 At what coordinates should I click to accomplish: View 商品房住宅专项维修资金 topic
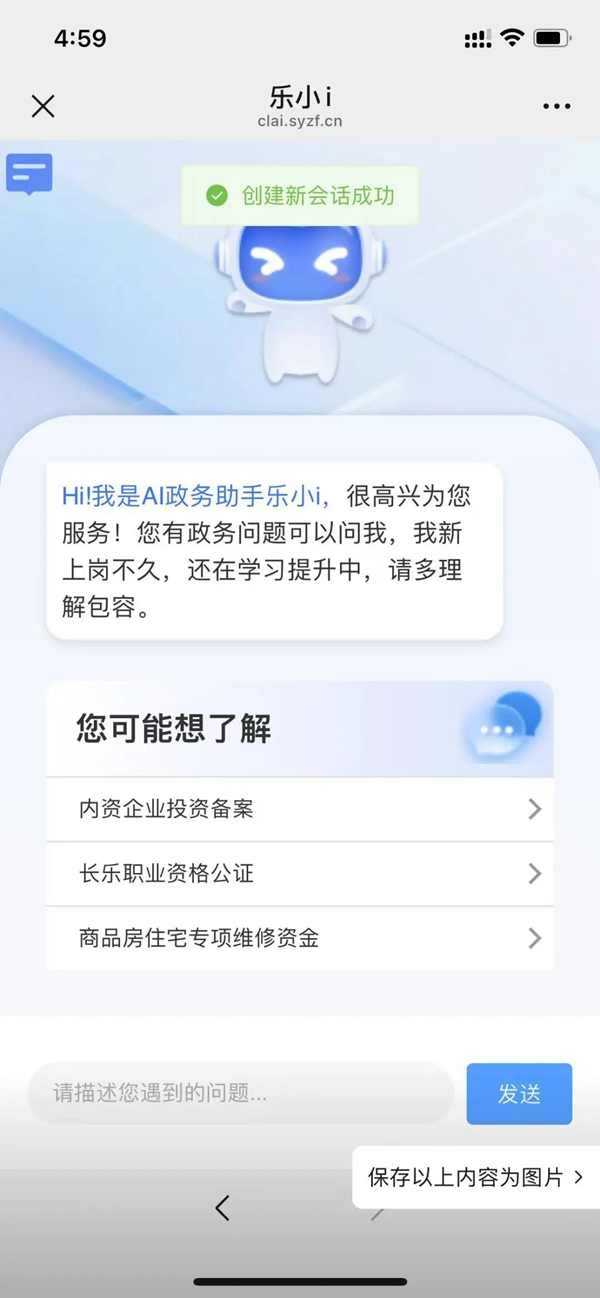(299, 938)
